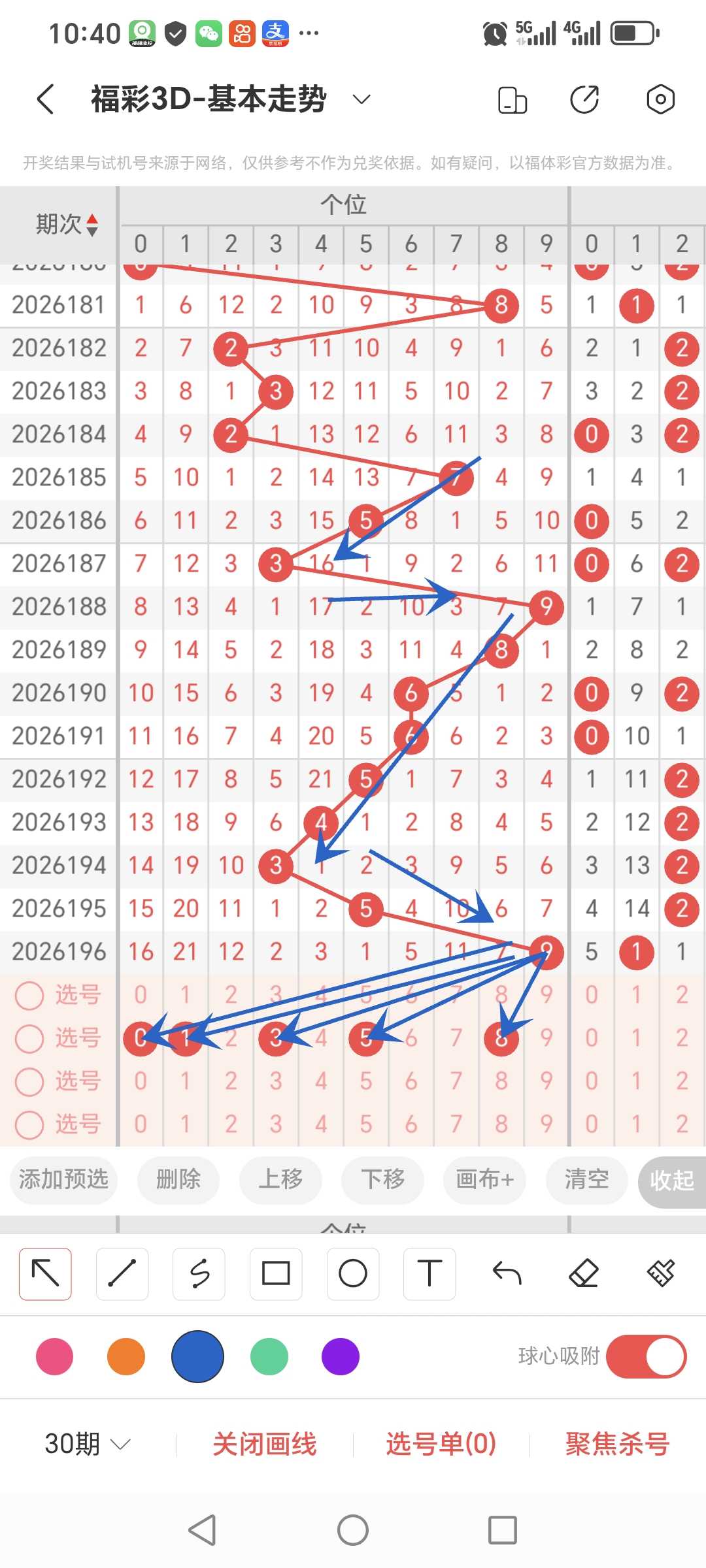Collapse the panel with 收起
The width and height of the screenshot is (706, 1568).
[x=672, y=1181]
